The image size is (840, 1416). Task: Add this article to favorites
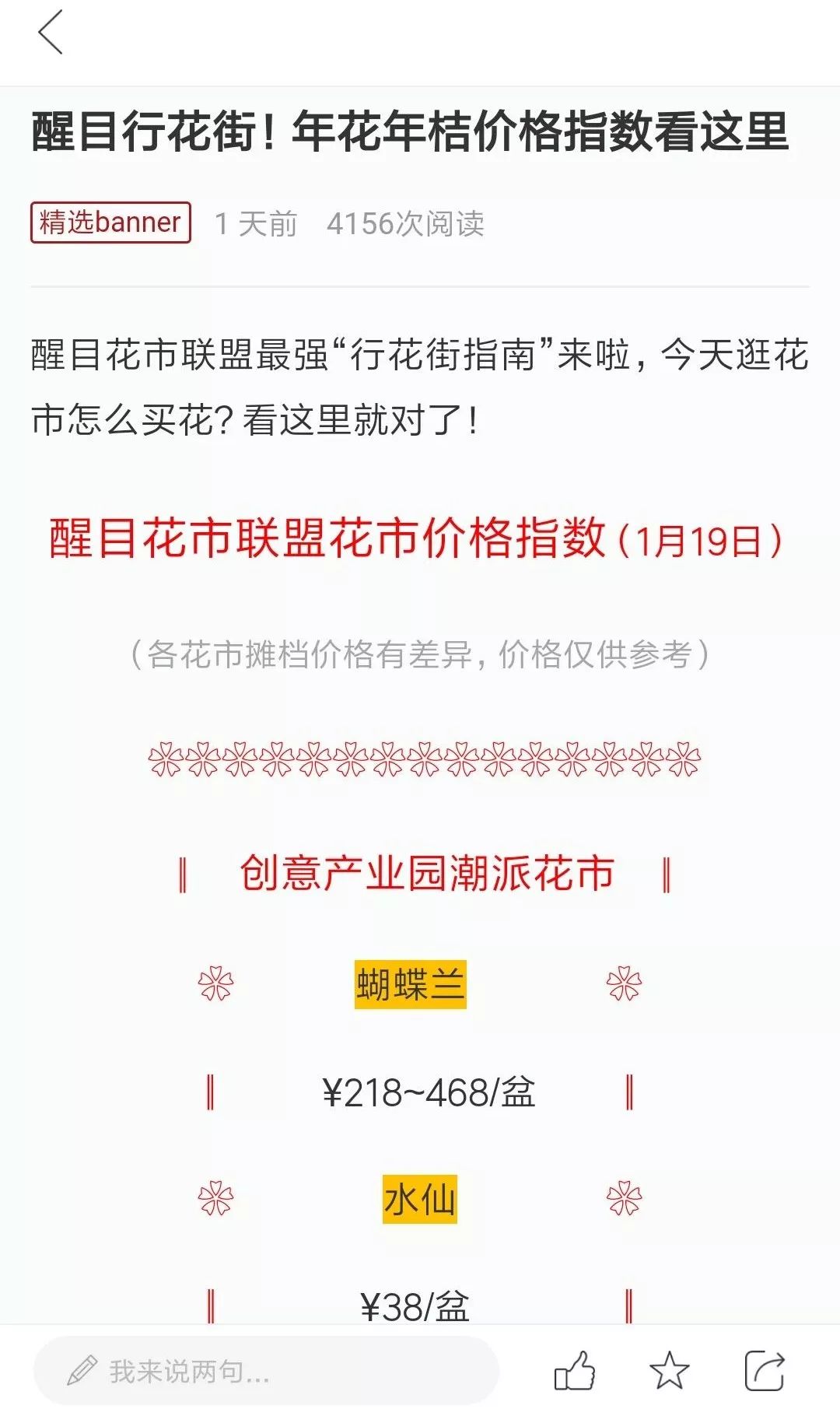click(669, 1371)
